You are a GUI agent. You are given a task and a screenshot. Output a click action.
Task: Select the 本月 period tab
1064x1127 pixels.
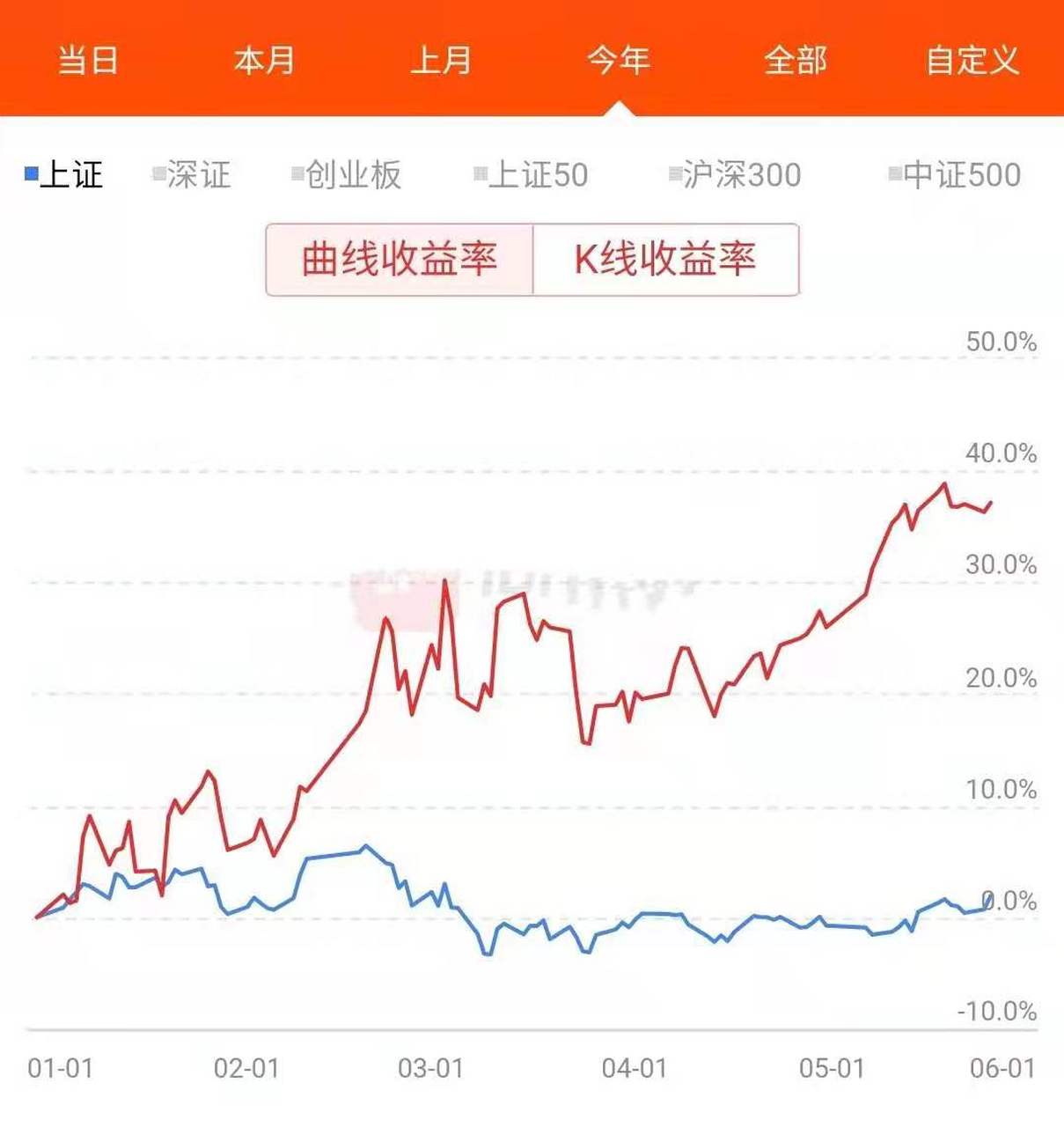coord(265,62)
